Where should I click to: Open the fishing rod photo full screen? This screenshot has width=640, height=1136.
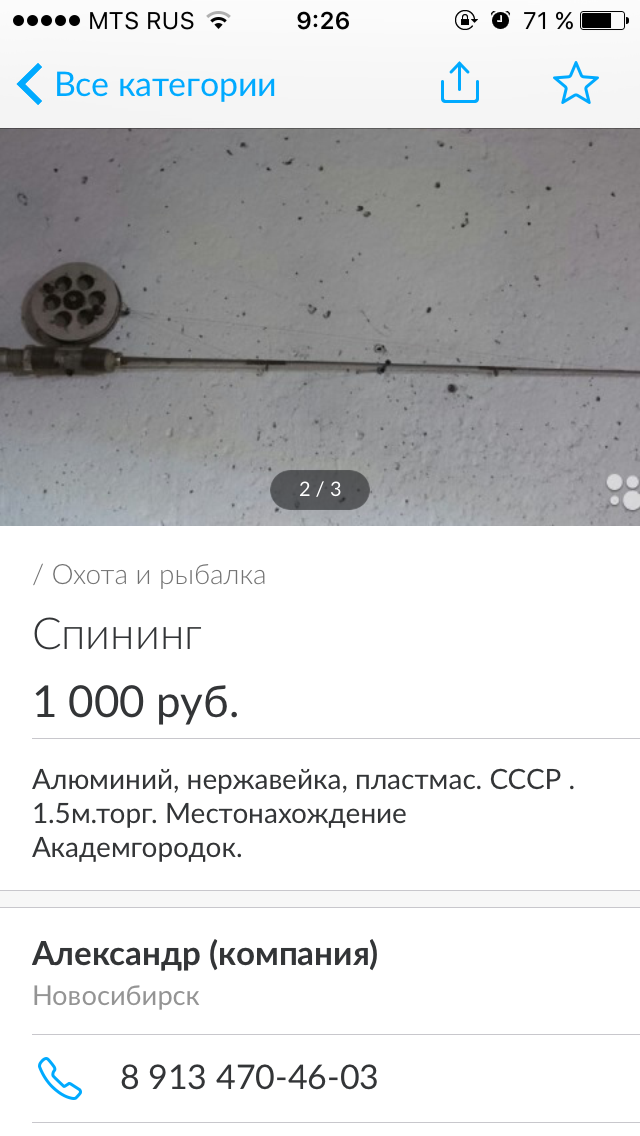(x=320, y=320)
